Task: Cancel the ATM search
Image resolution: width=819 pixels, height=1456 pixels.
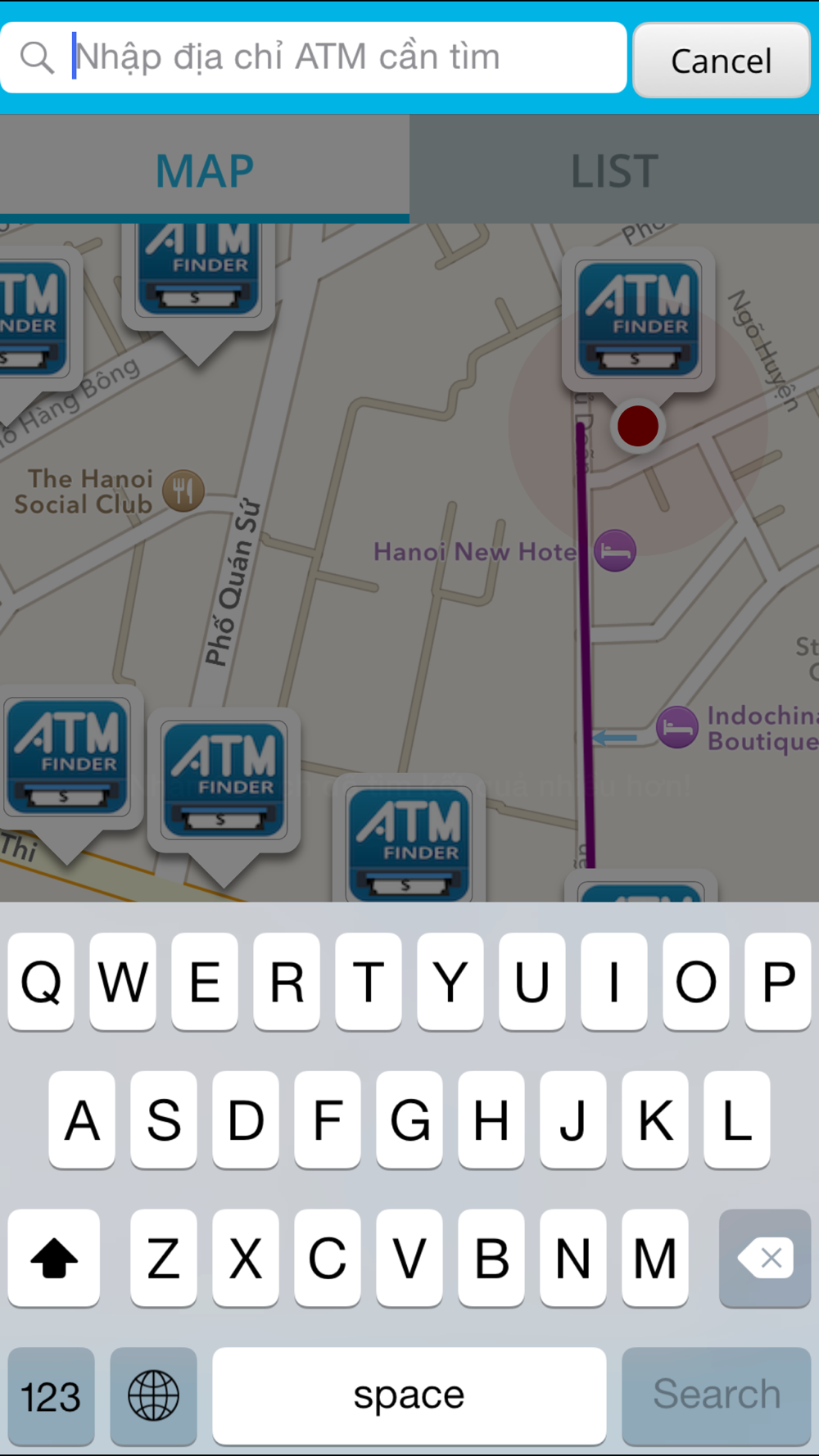Action: coord(722,61)
